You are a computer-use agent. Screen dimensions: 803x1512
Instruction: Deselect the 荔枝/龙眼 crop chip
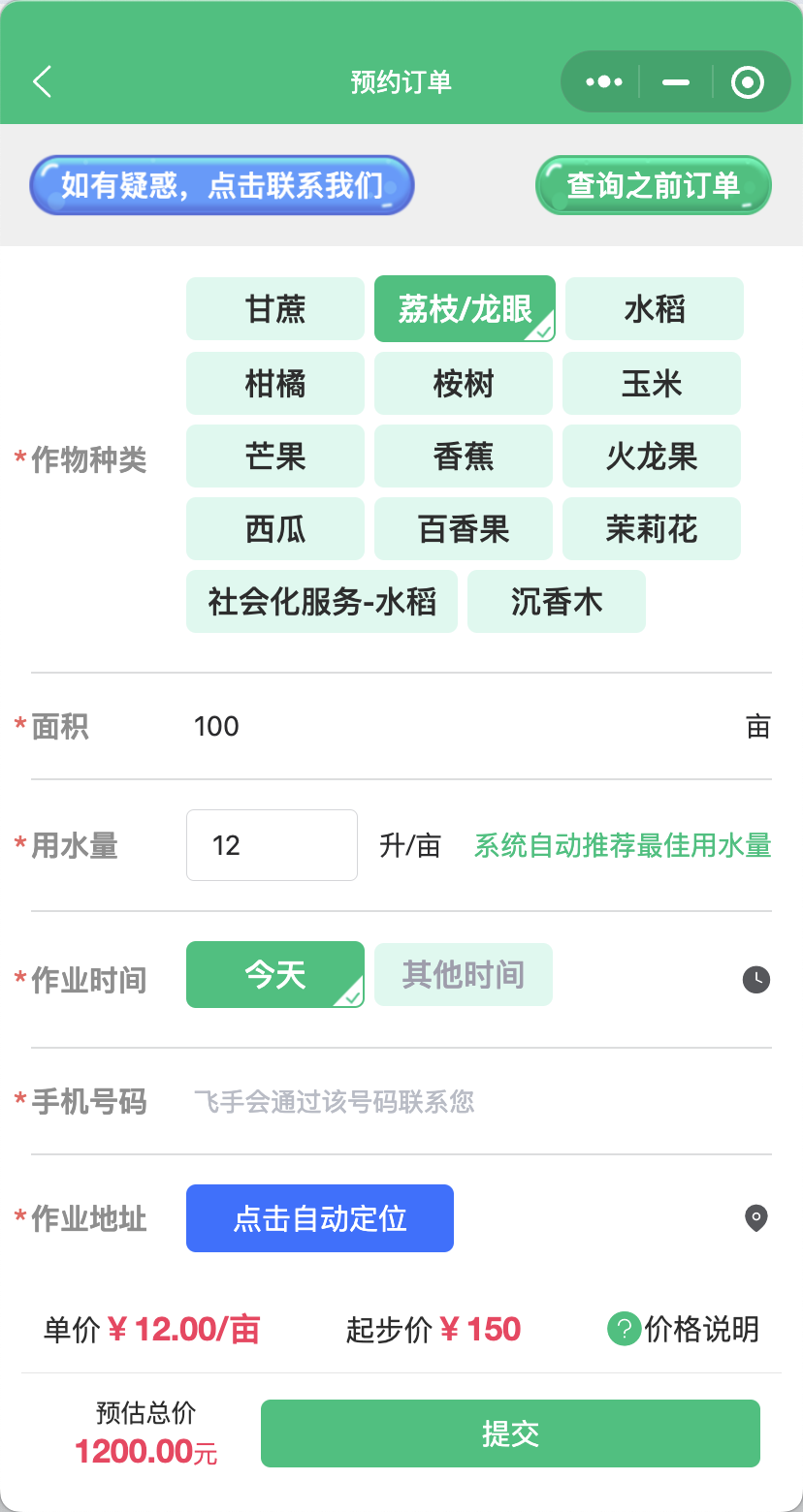tap(464, 308)
